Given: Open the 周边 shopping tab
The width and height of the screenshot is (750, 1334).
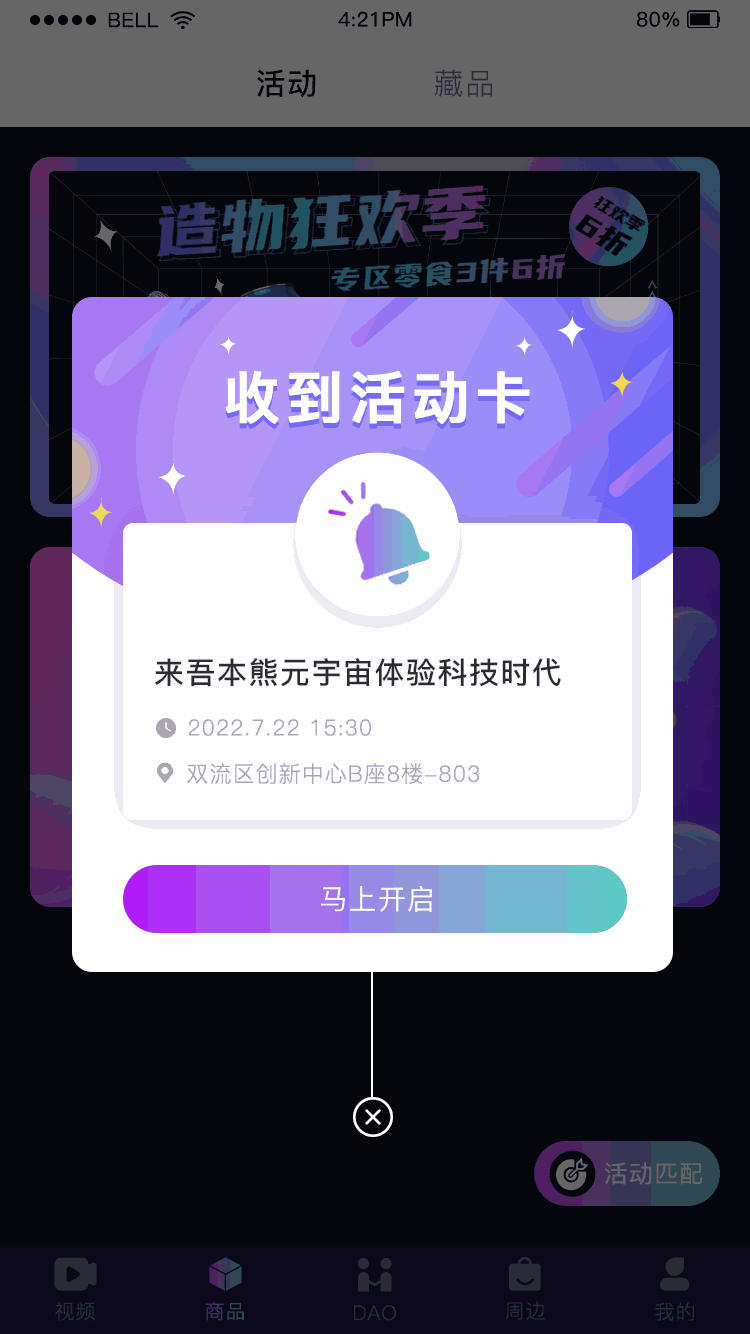Looking at the screenshot, I should click(525, 1289).
